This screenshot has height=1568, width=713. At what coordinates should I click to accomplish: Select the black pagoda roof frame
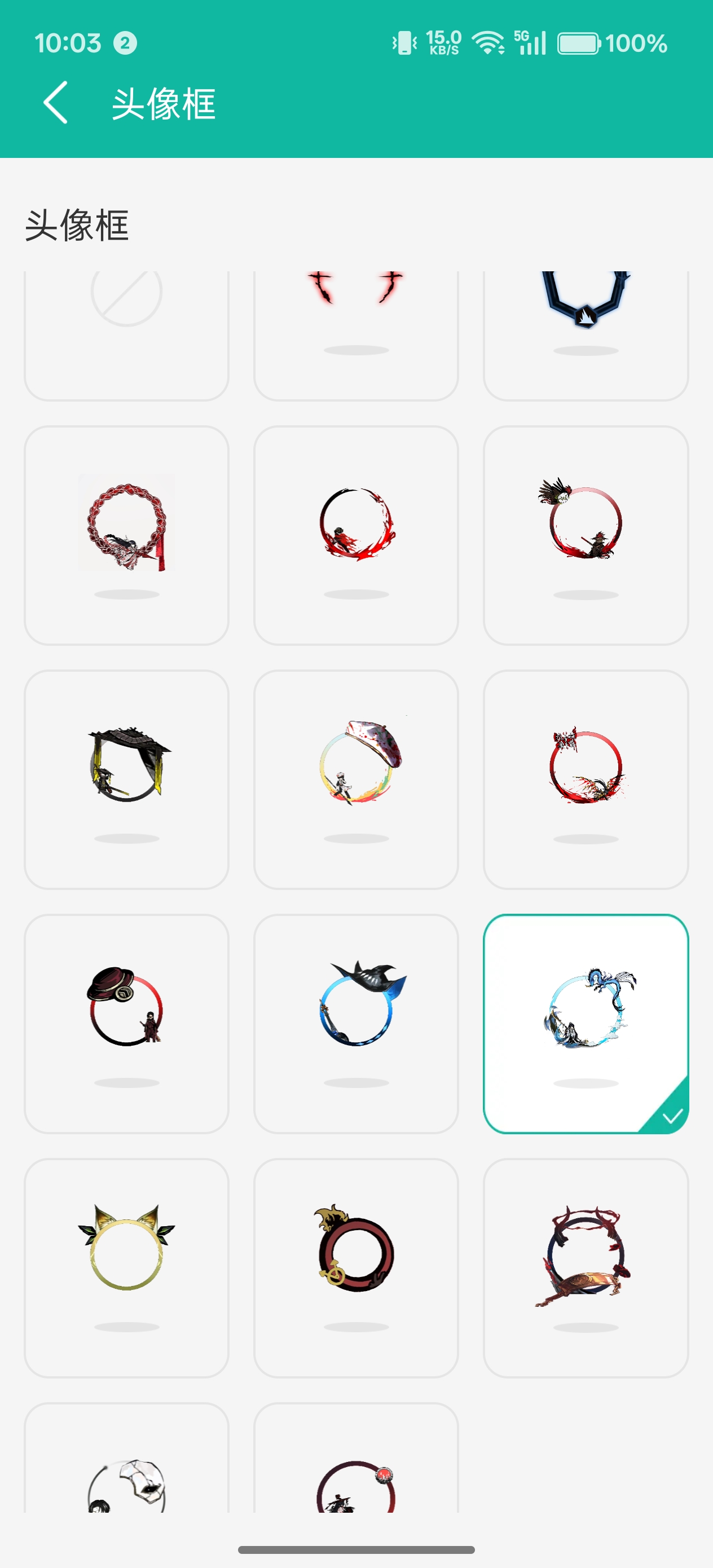tap(127, 778)
